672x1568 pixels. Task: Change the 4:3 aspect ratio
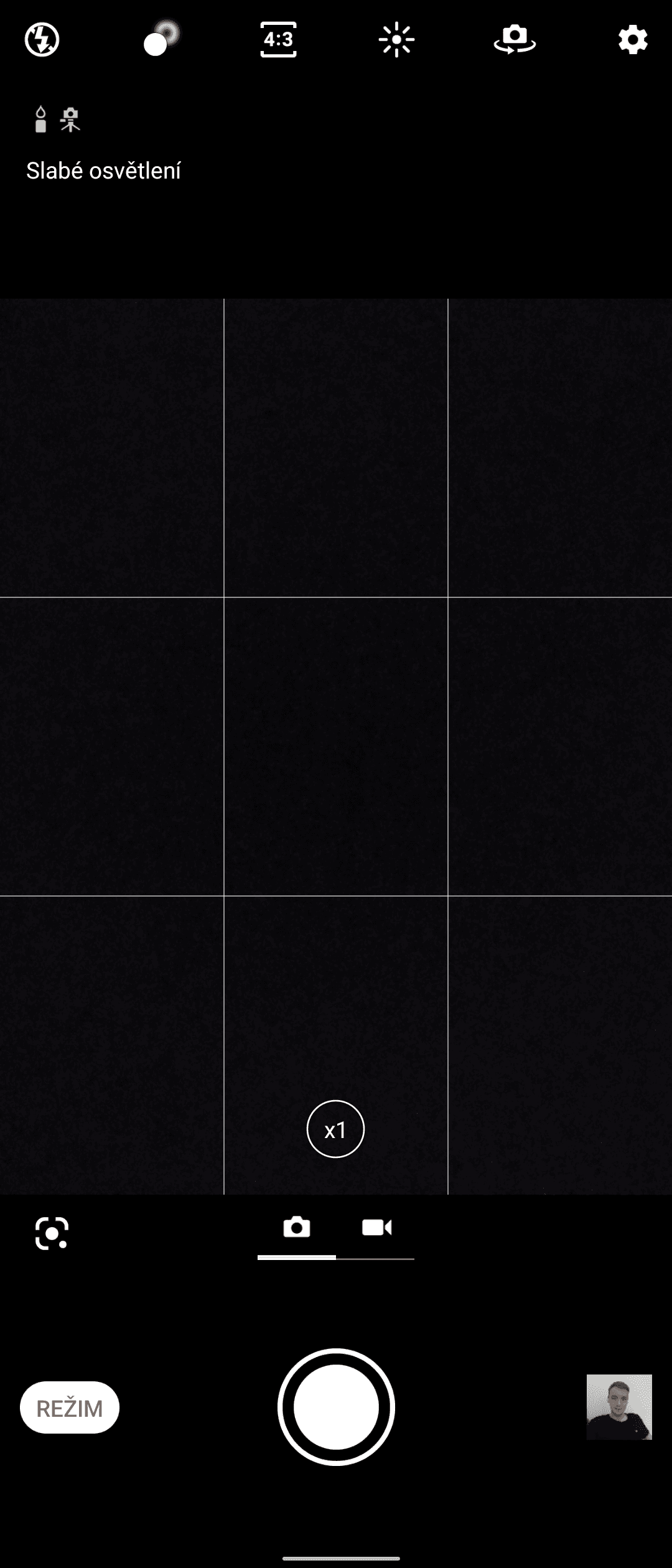[278, 40]
